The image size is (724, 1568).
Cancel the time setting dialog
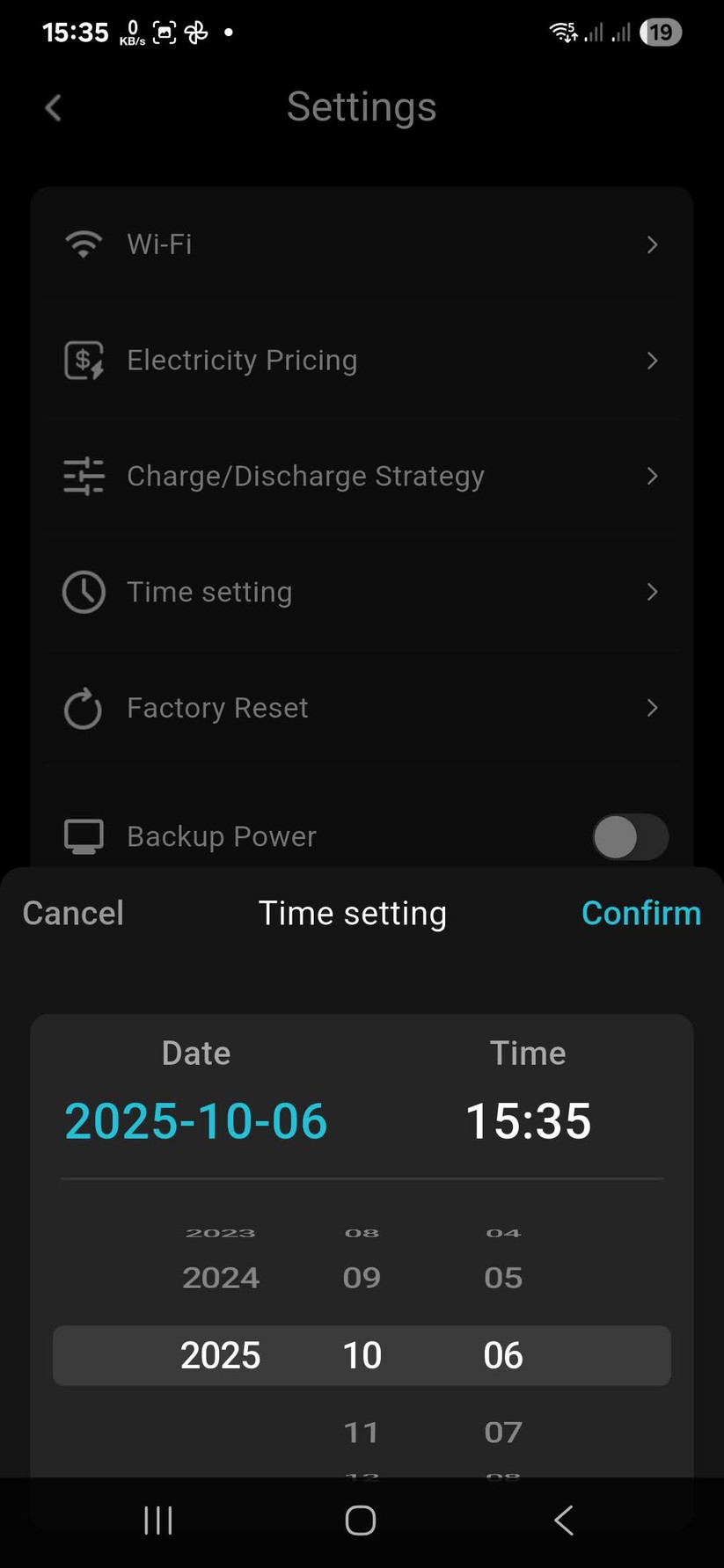click(73, 913)
